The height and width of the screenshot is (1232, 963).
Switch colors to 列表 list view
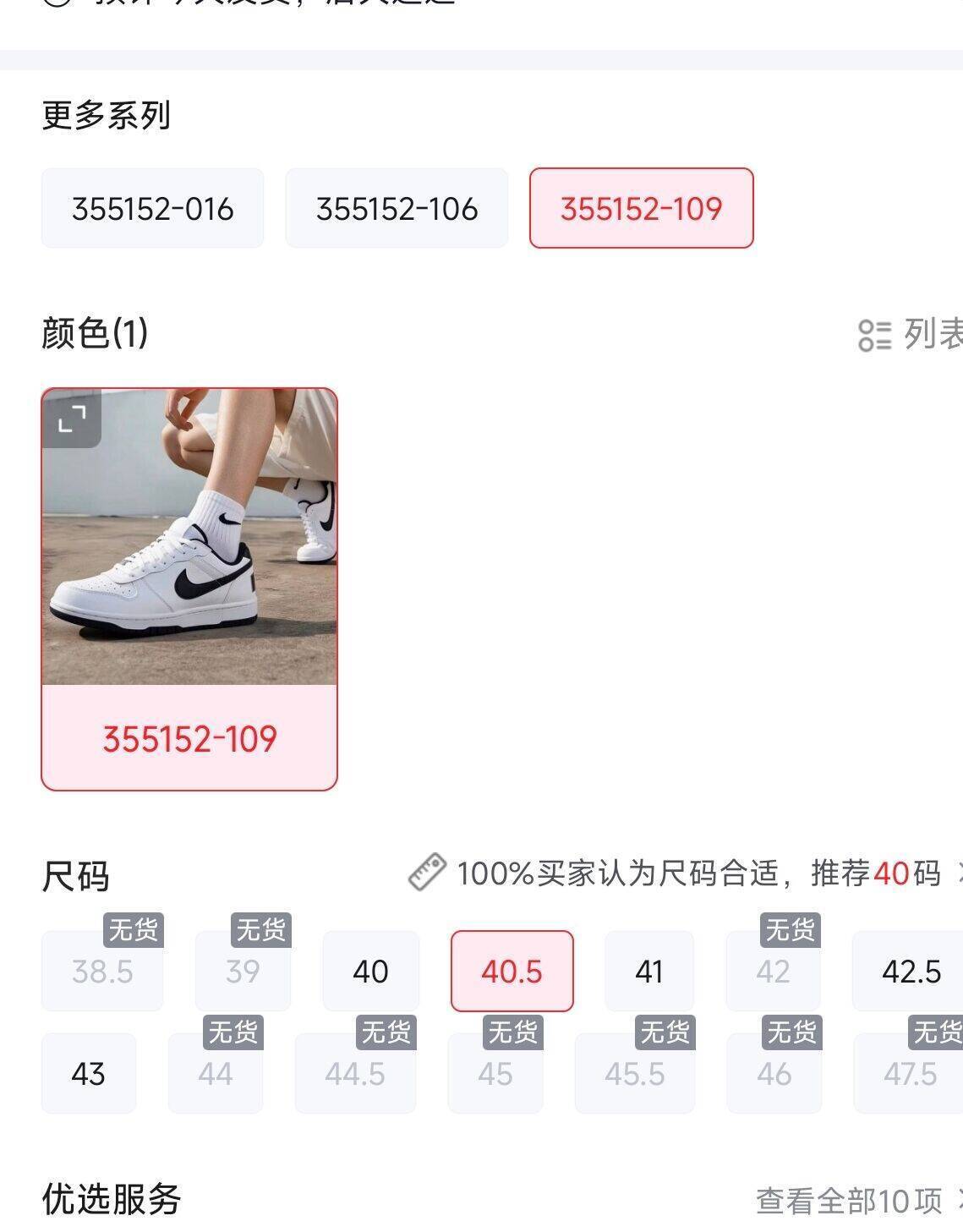tap(910, 334)
